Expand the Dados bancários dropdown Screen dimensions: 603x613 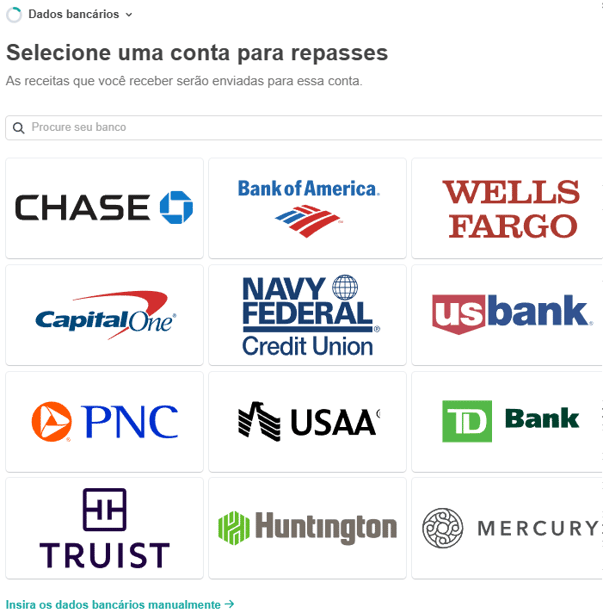coord(79,14)
